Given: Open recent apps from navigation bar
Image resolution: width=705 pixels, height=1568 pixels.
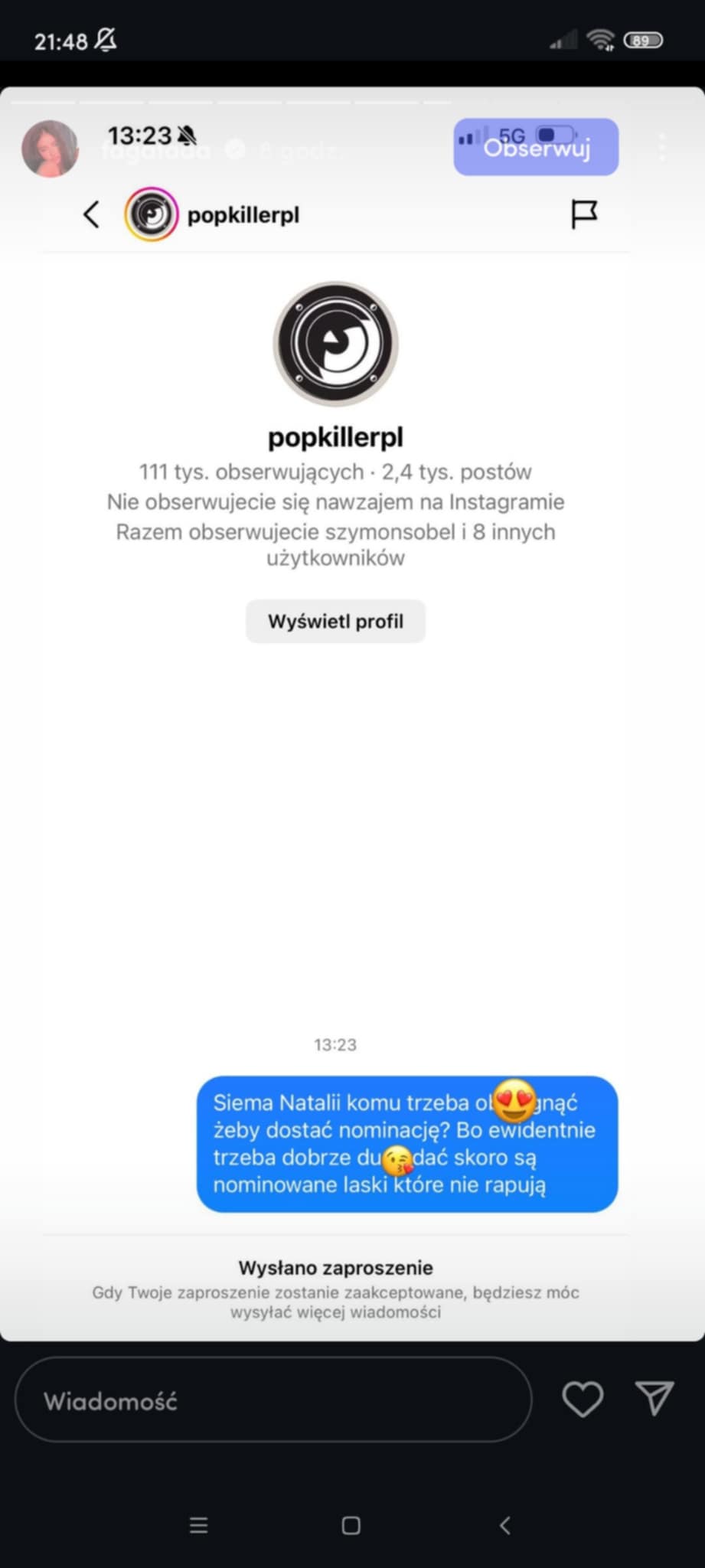Looking at the screenshot, I should coord(198,1525).
